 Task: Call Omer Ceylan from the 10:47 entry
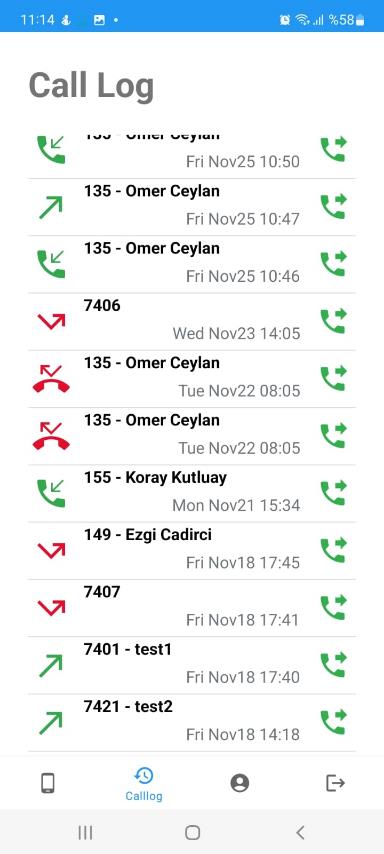[333, 206]
